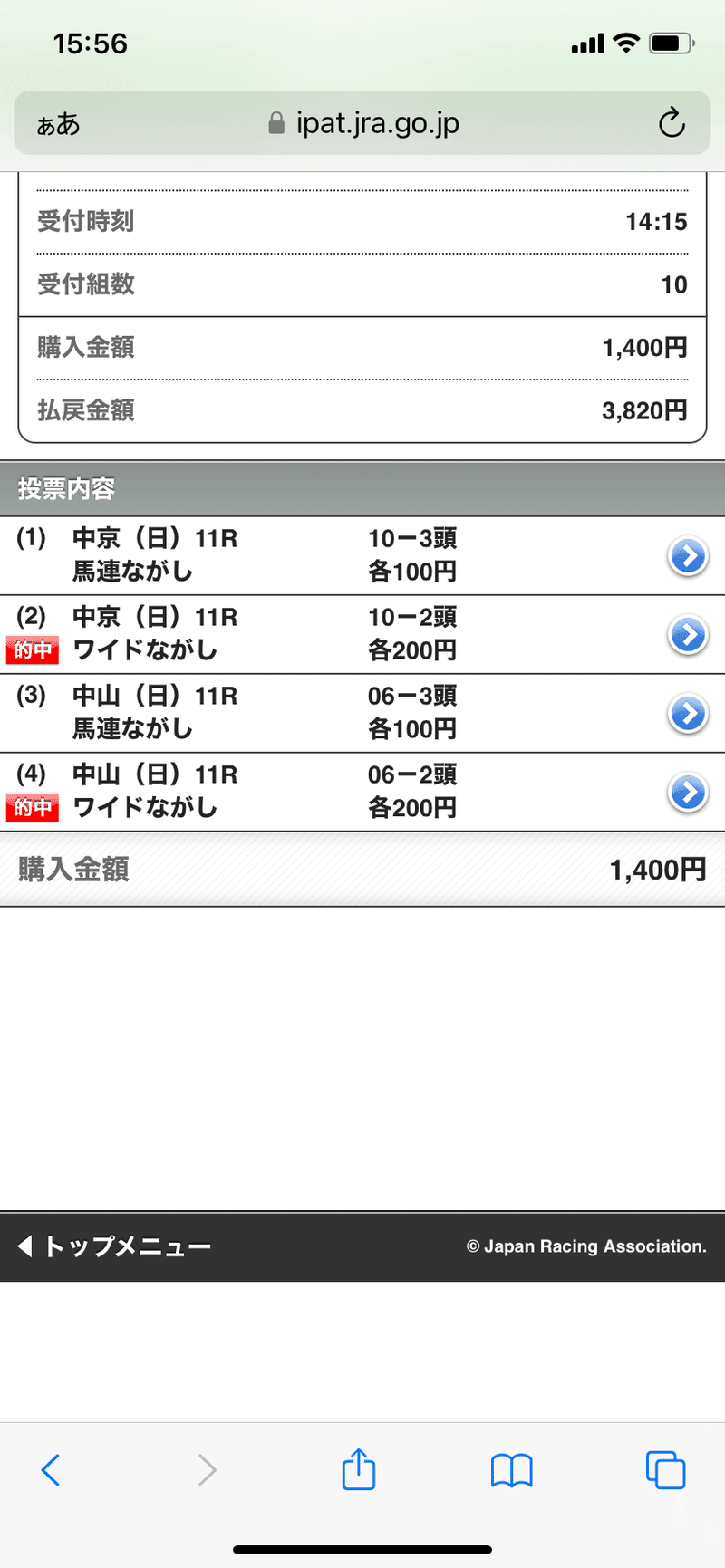The width and height of the screenshot is (725, 1568).
Task: Tap the signal strength indicator in status bar
Action: pos(587,42)
